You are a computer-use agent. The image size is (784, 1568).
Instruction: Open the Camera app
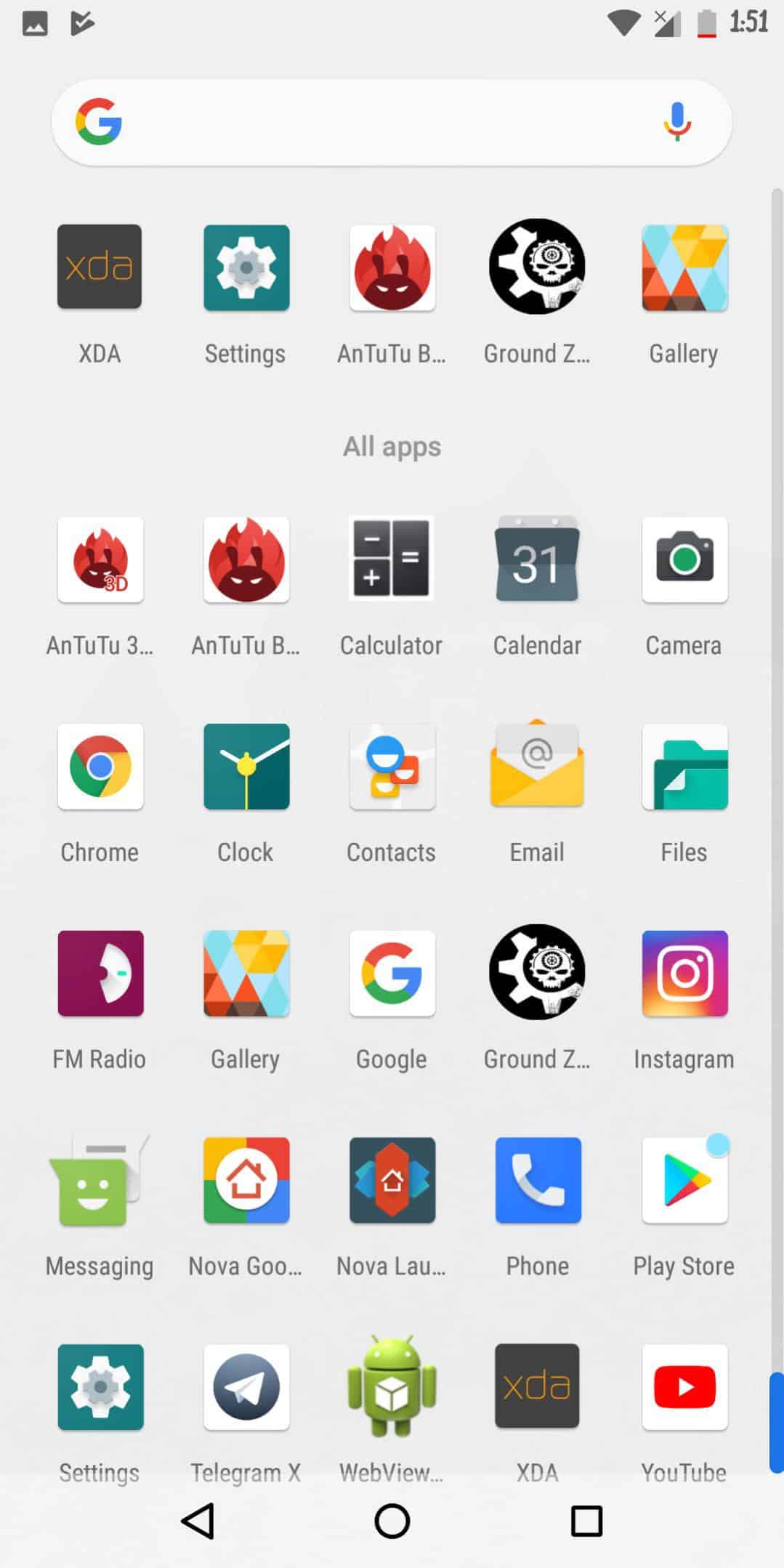tap(684, 559)
